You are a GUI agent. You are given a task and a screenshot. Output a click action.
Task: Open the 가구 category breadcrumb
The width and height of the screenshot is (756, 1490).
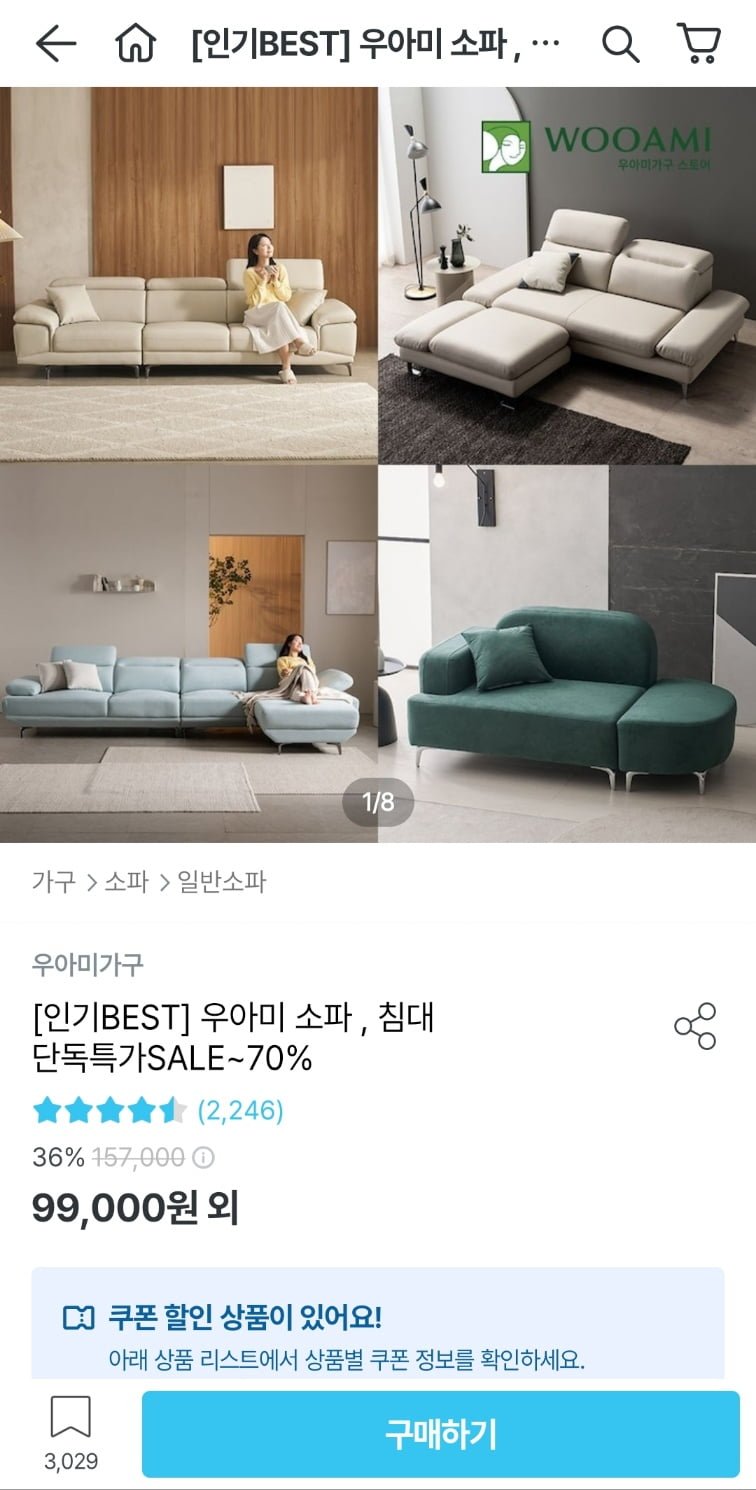pos(54,882)
